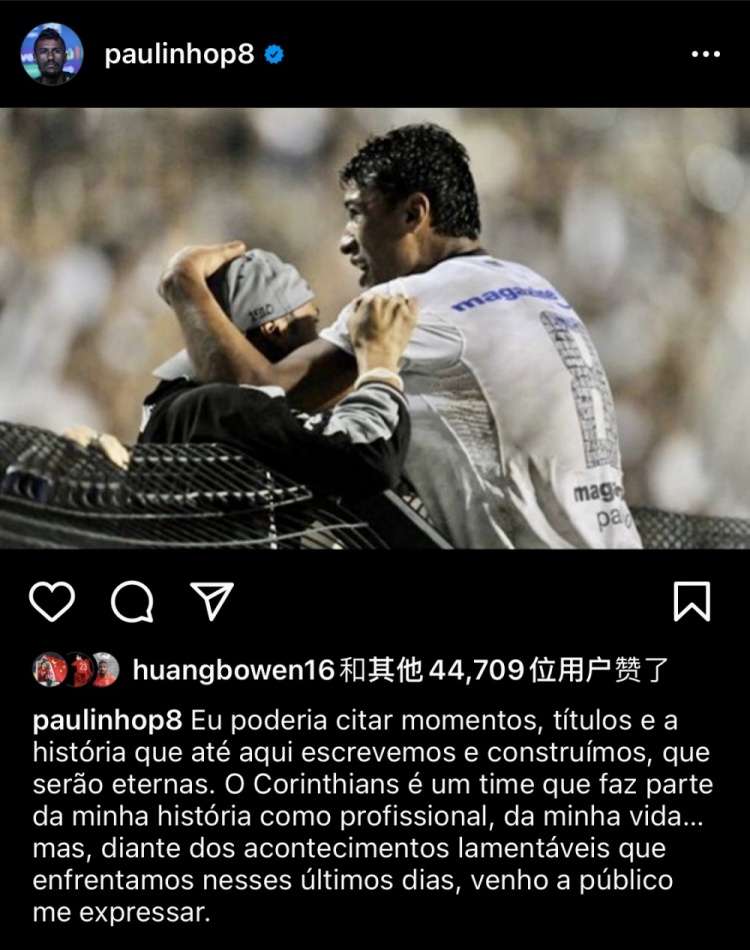Bookmark this post
Viewport: 750px width, 950px height.
coord(691,602)
